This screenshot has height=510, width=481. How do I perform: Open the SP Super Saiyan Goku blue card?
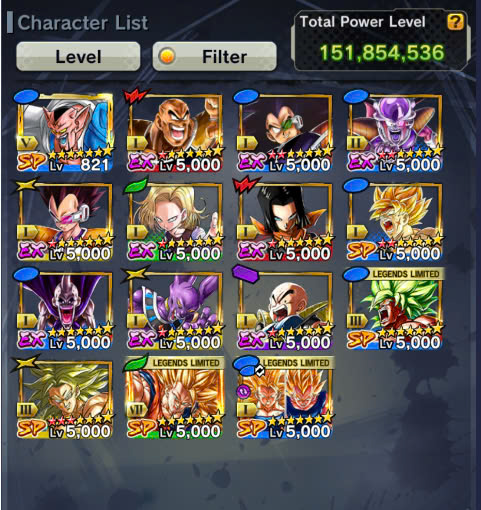pyautogui.click(x=395, y=222)
